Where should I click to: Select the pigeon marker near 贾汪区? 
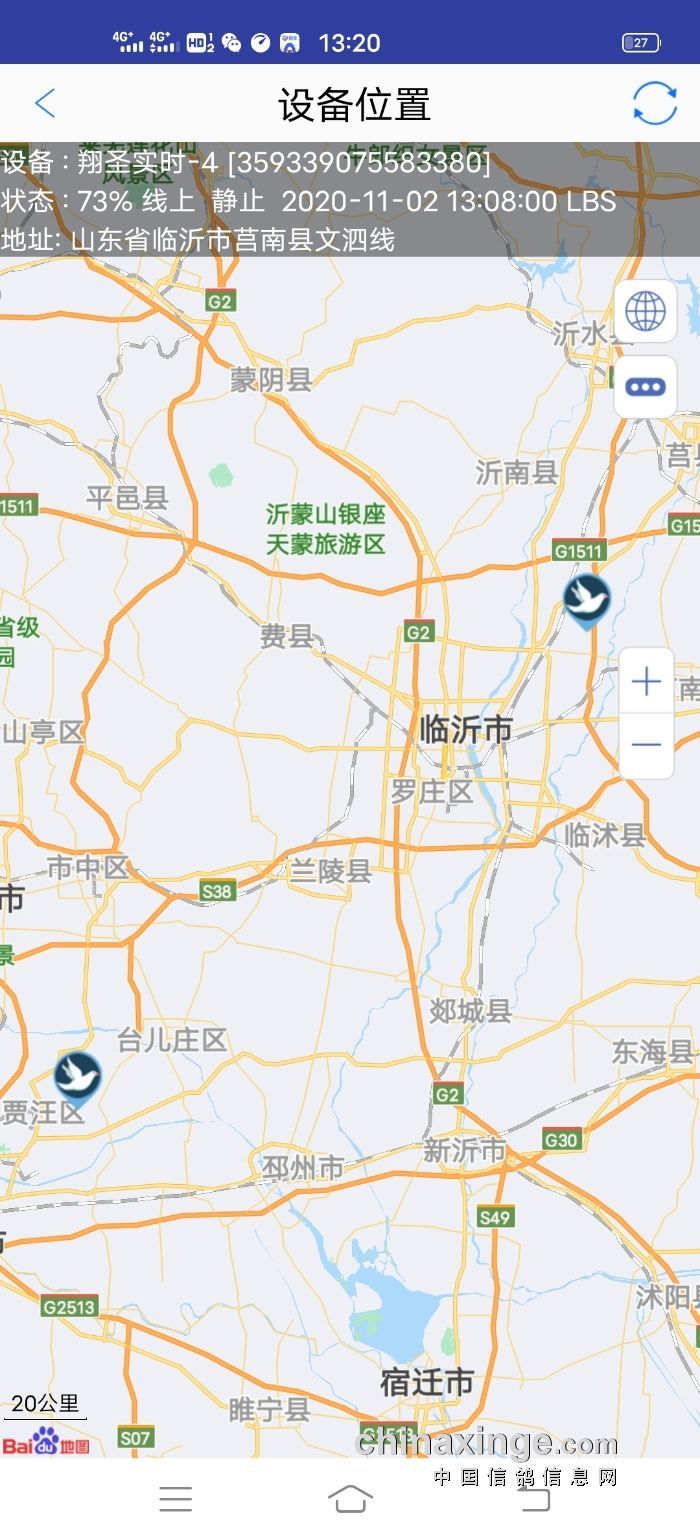pos(77,1076)
